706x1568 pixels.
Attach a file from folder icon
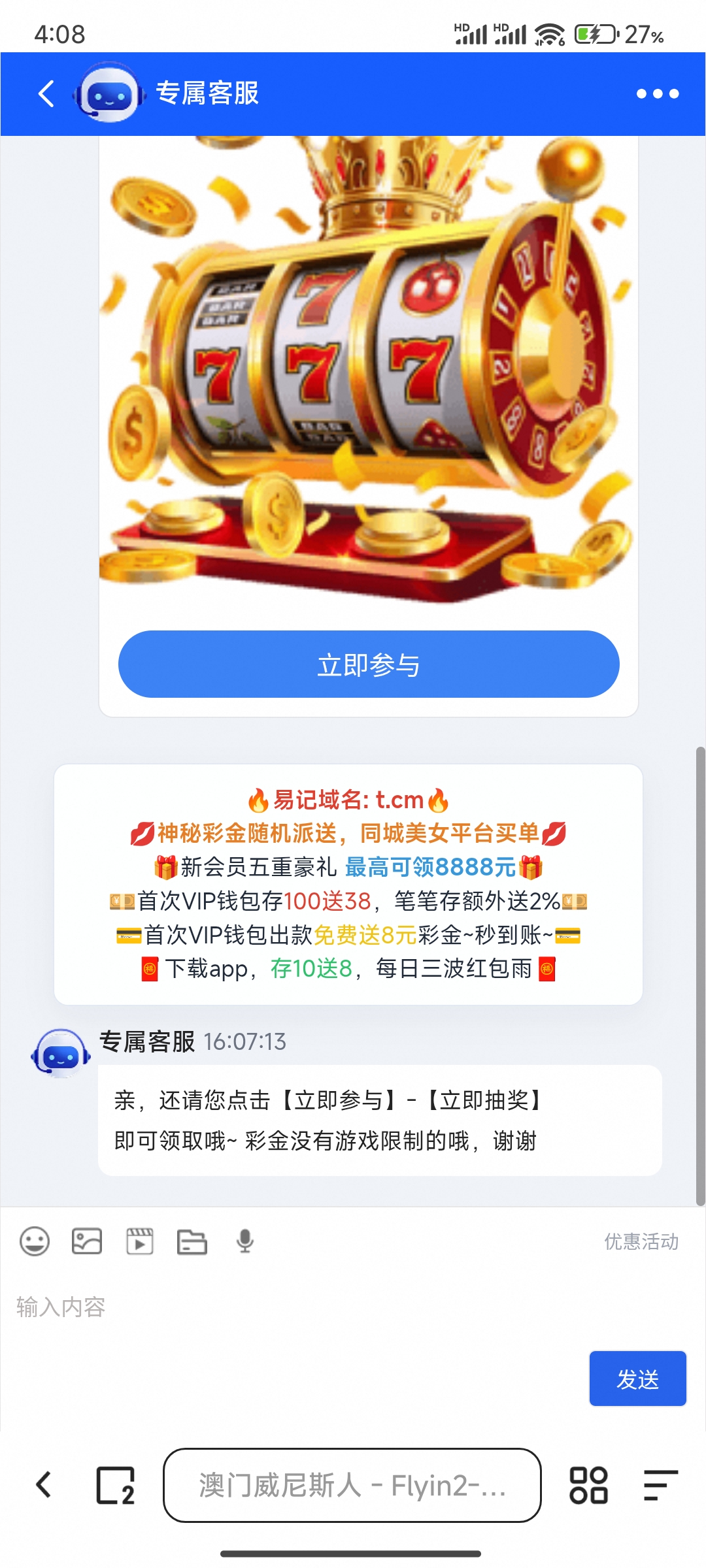192,1241
